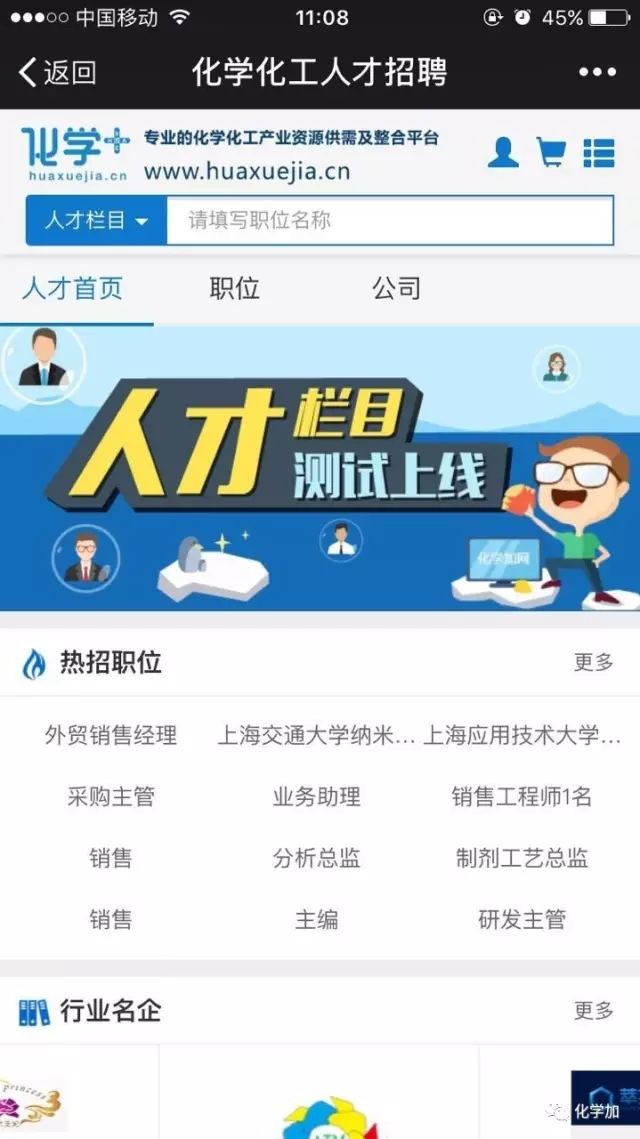Image resolution: width=640 pixels, height=1139 pixels.
Task: View 更多 for 行业名企
Action: click(593, 1010)
